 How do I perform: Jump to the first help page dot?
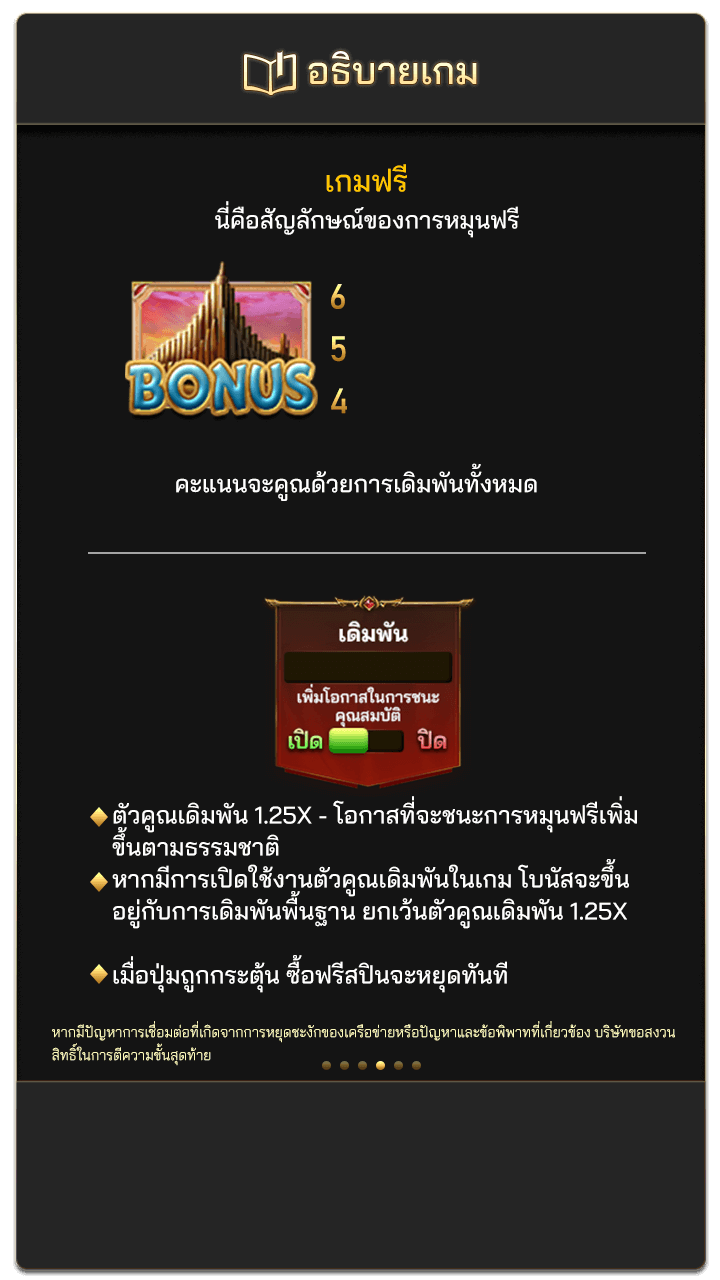pos(326,1065)
